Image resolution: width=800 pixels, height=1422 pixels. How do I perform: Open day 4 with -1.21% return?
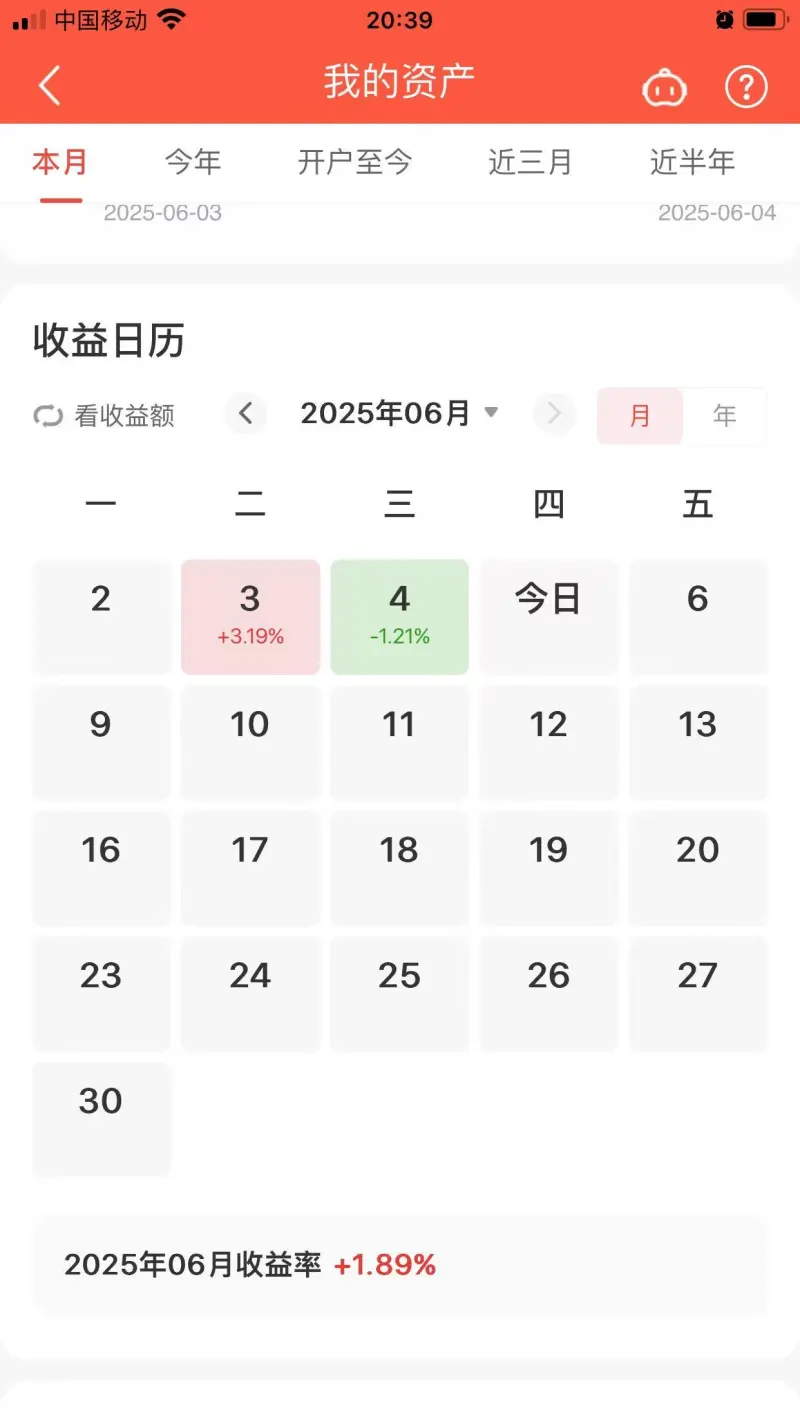(x=399, y=617)
